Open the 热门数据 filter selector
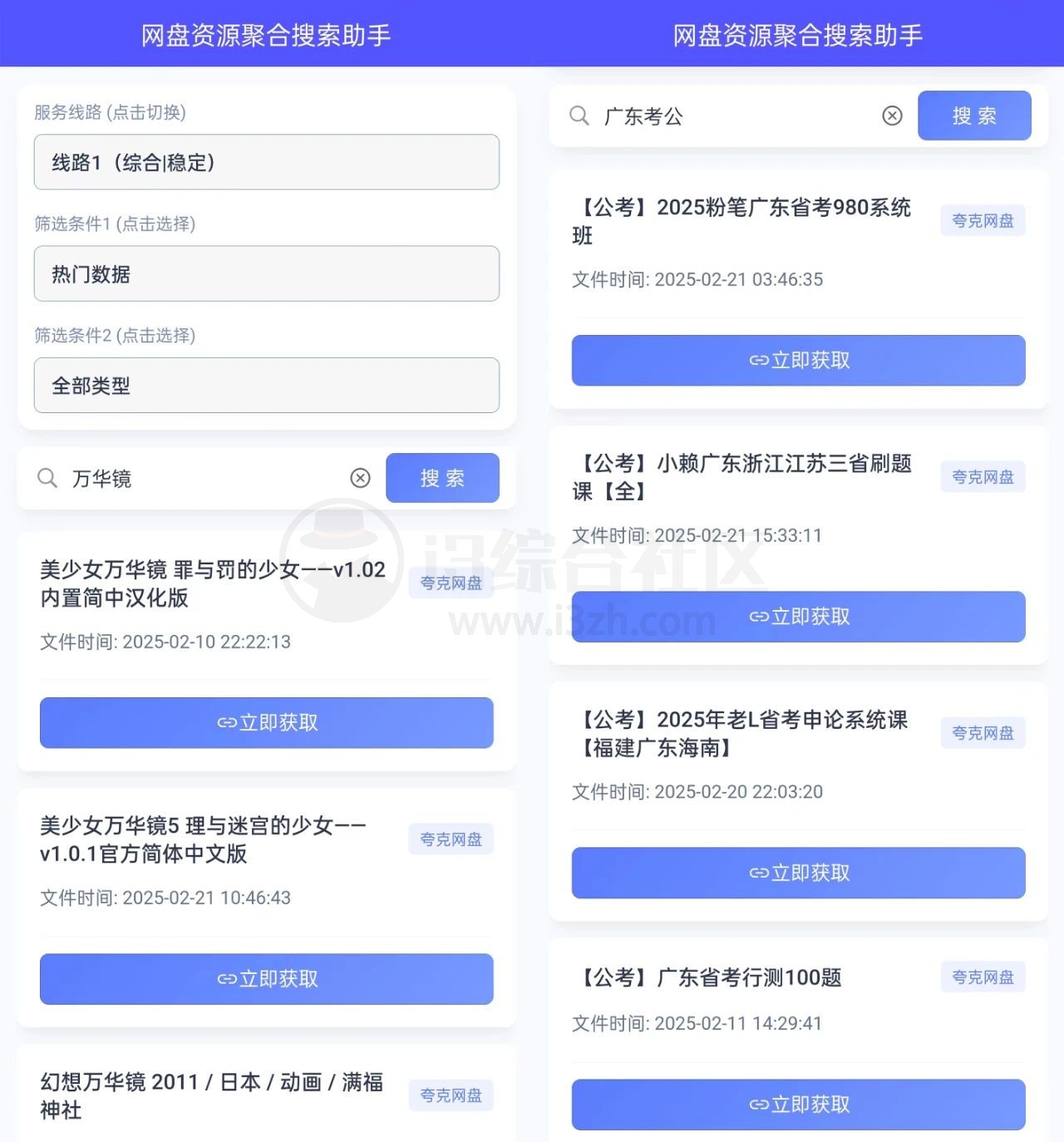 pos(266,273)
